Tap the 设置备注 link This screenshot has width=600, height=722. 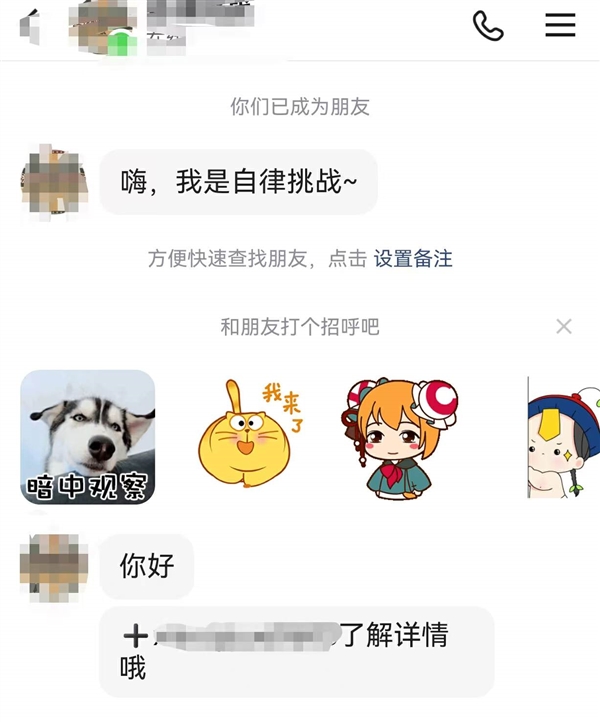[413, 259]
